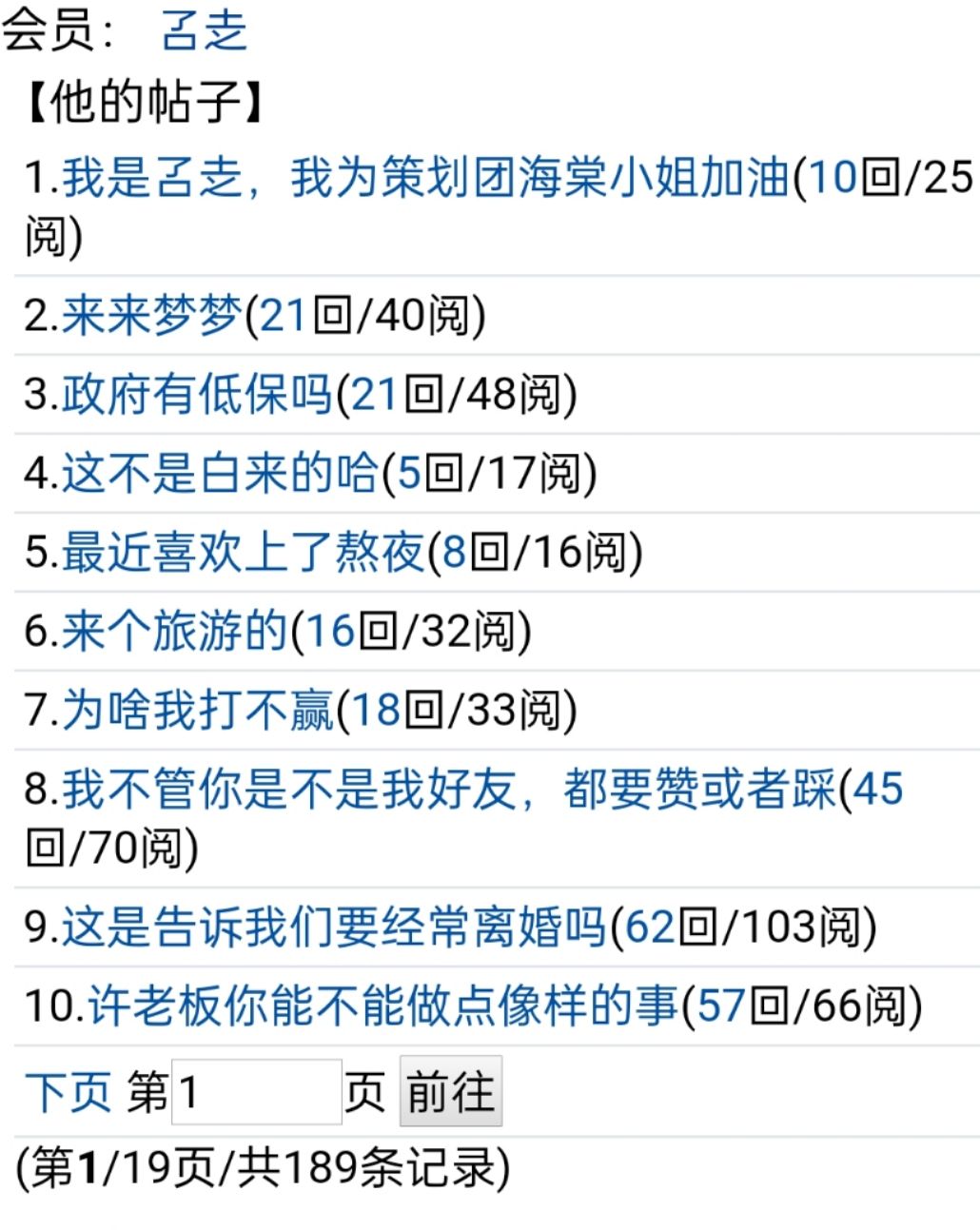Open post 我不管你是不是我好友，都要赞或者踩

pyautogui.click(x=448, y=789)
